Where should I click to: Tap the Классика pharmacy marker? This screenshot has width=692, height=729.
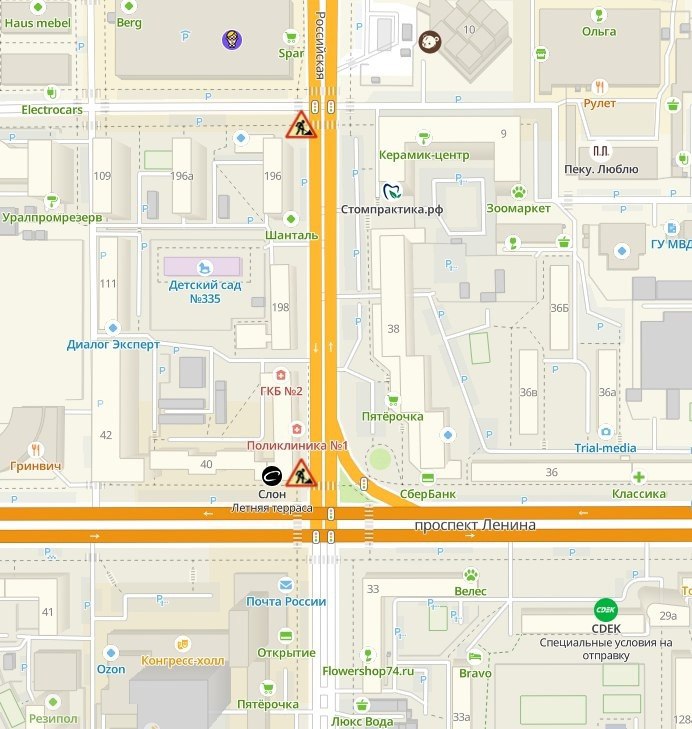click(x=640, y=477)
